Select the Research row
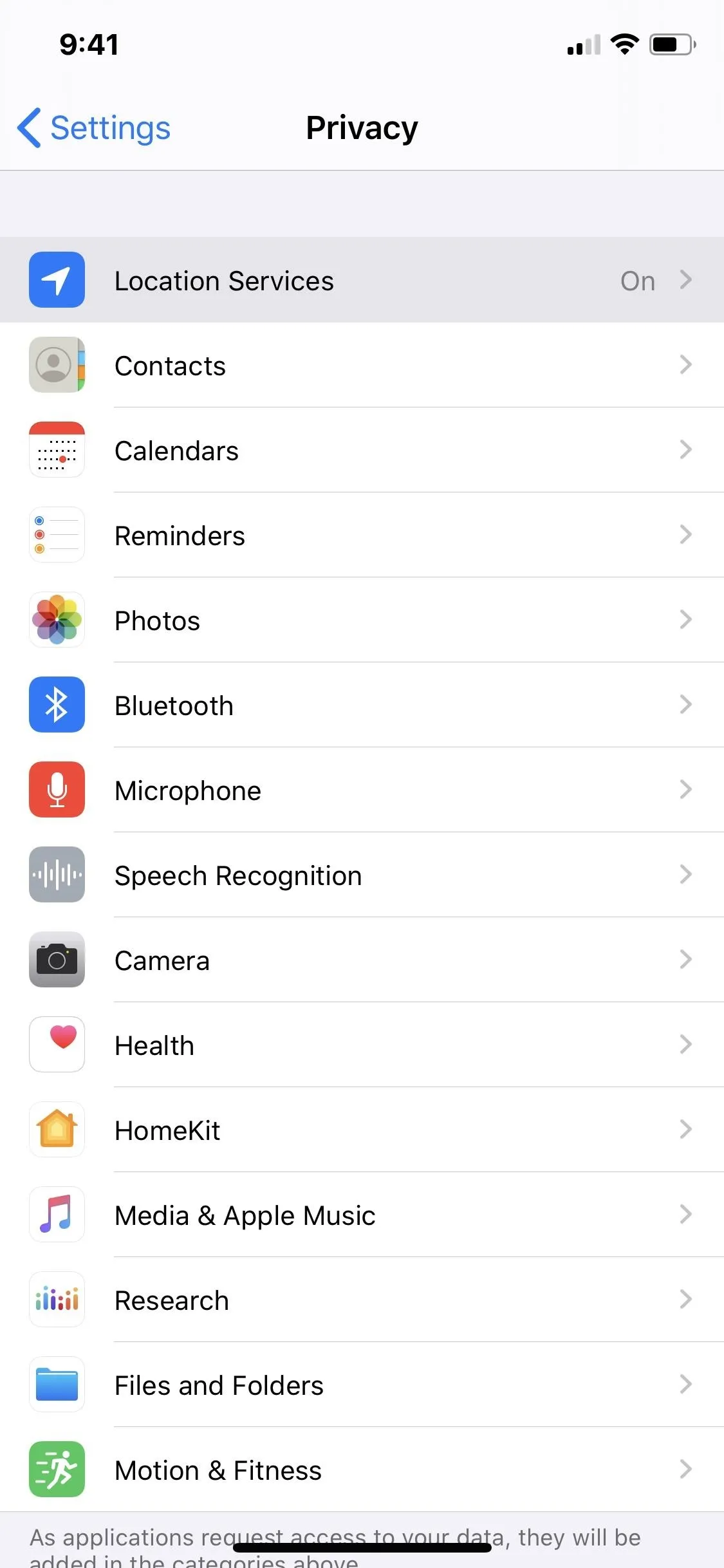This screenshot has width=724, height=1568. pyautogui.click(x=362, y=1300)
